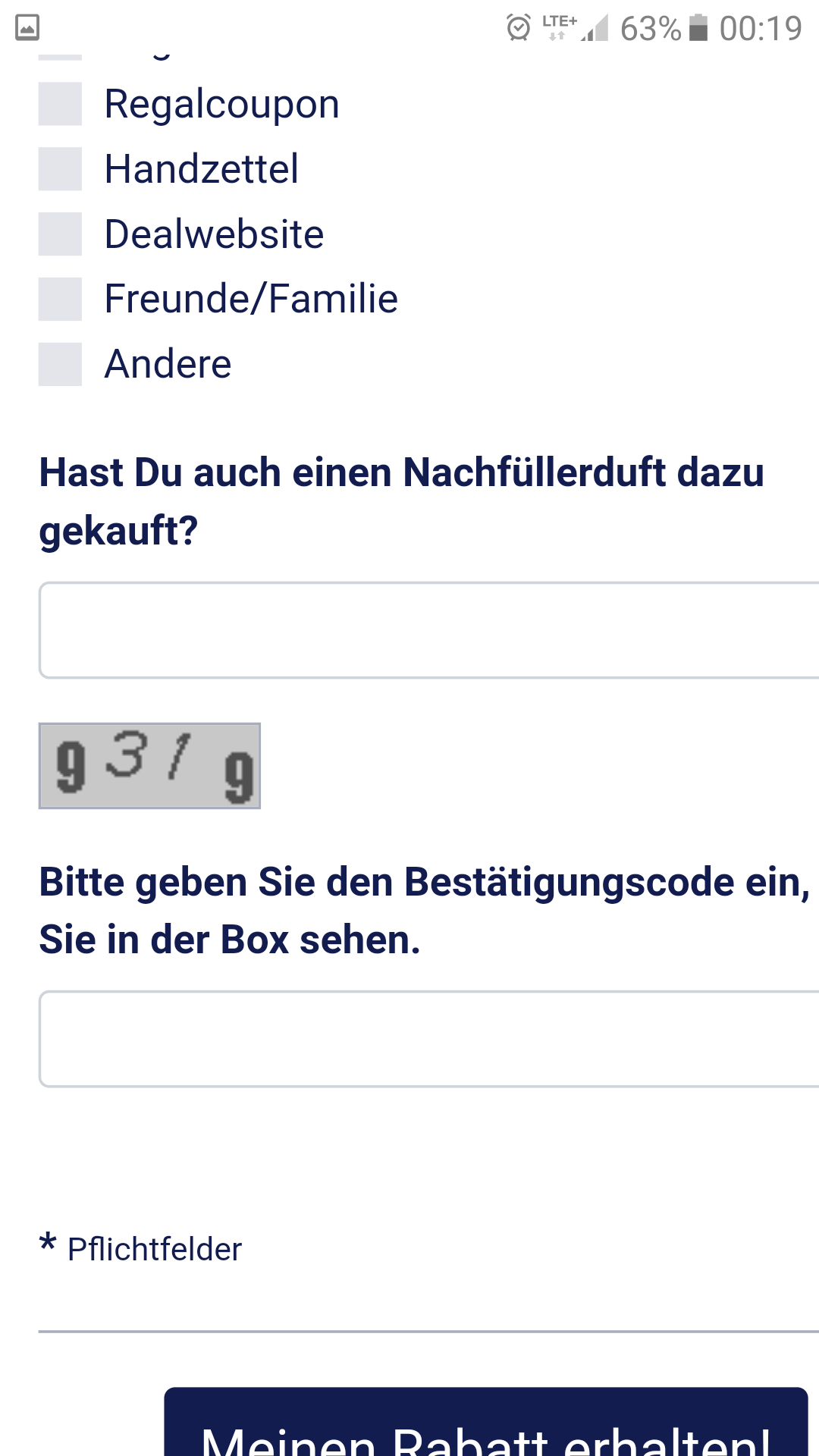Tap the Meinen Rabatt erhalten button
The width and height of the screenshot is (819, 1456).
tap(486, 1422)
